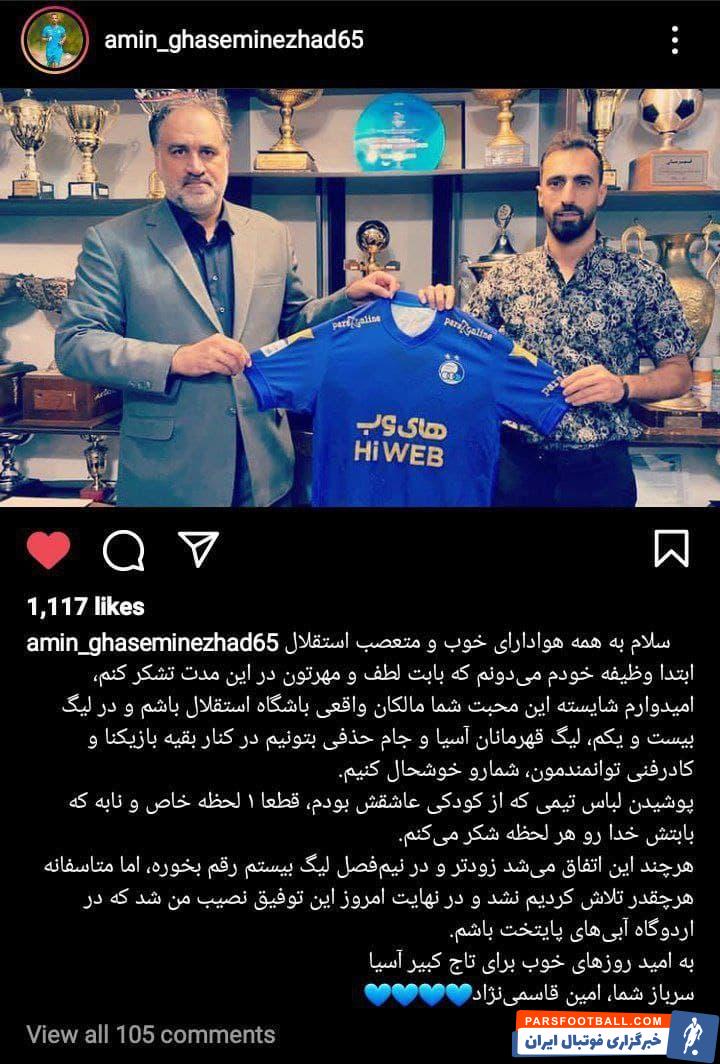720x1064 pixels.
Task: Open the list of 1,117 likes
Action: pos(85,606)
